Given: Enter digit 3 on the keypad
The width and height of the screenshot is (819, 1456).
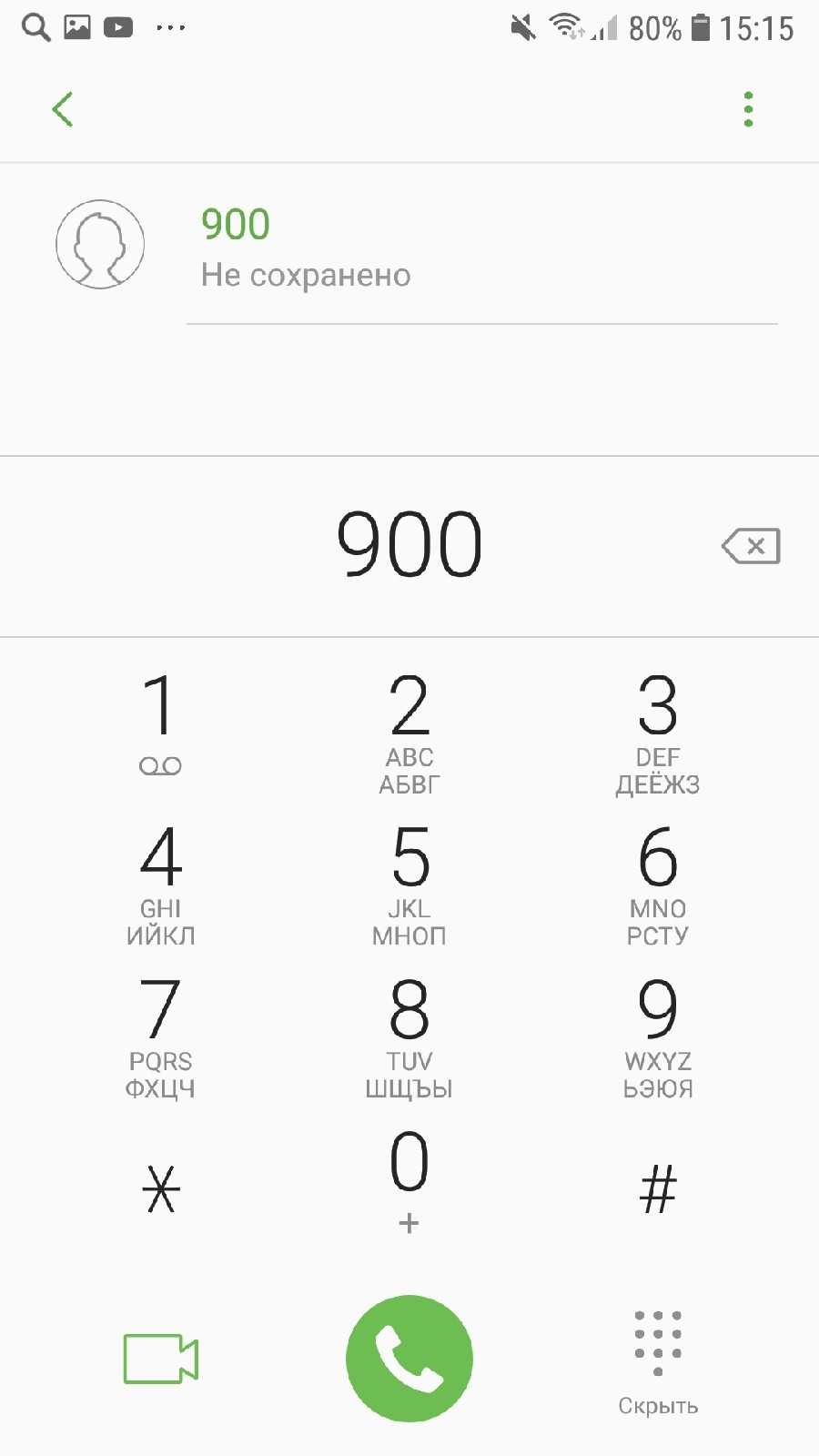Looking at the screenshot, I should point(657,728).
